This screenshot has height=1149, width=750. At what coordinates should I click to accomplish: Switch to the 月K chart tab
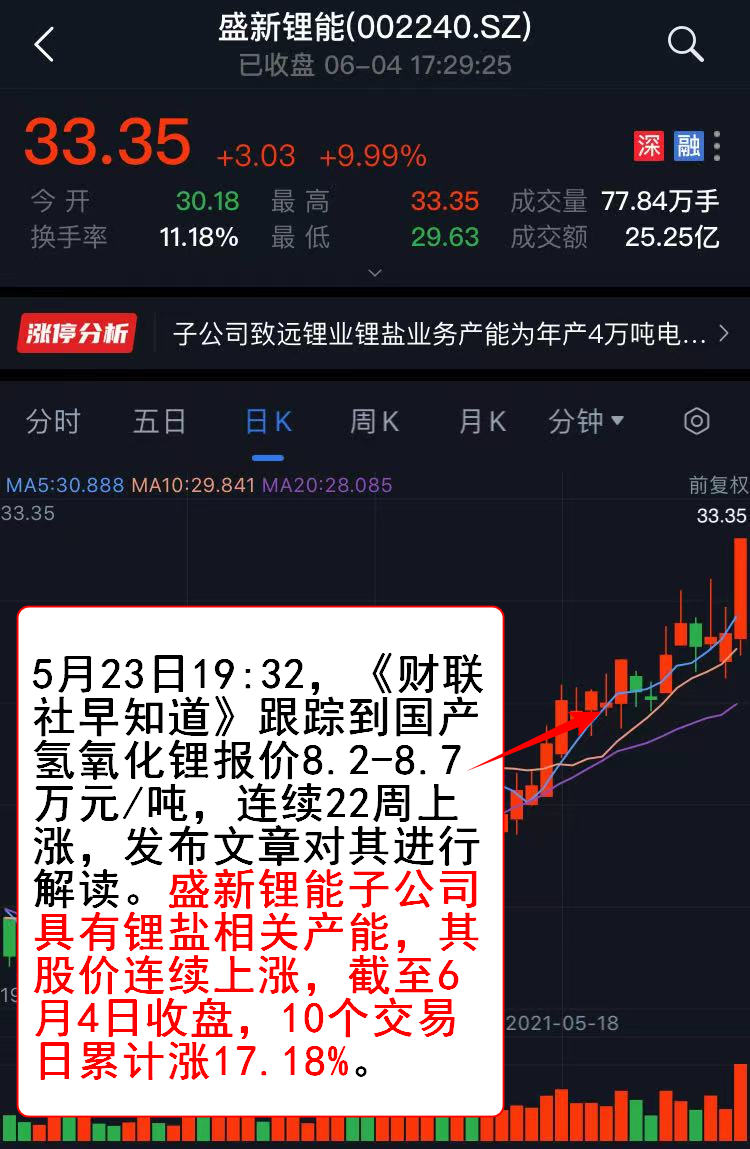tap(482, 422)
